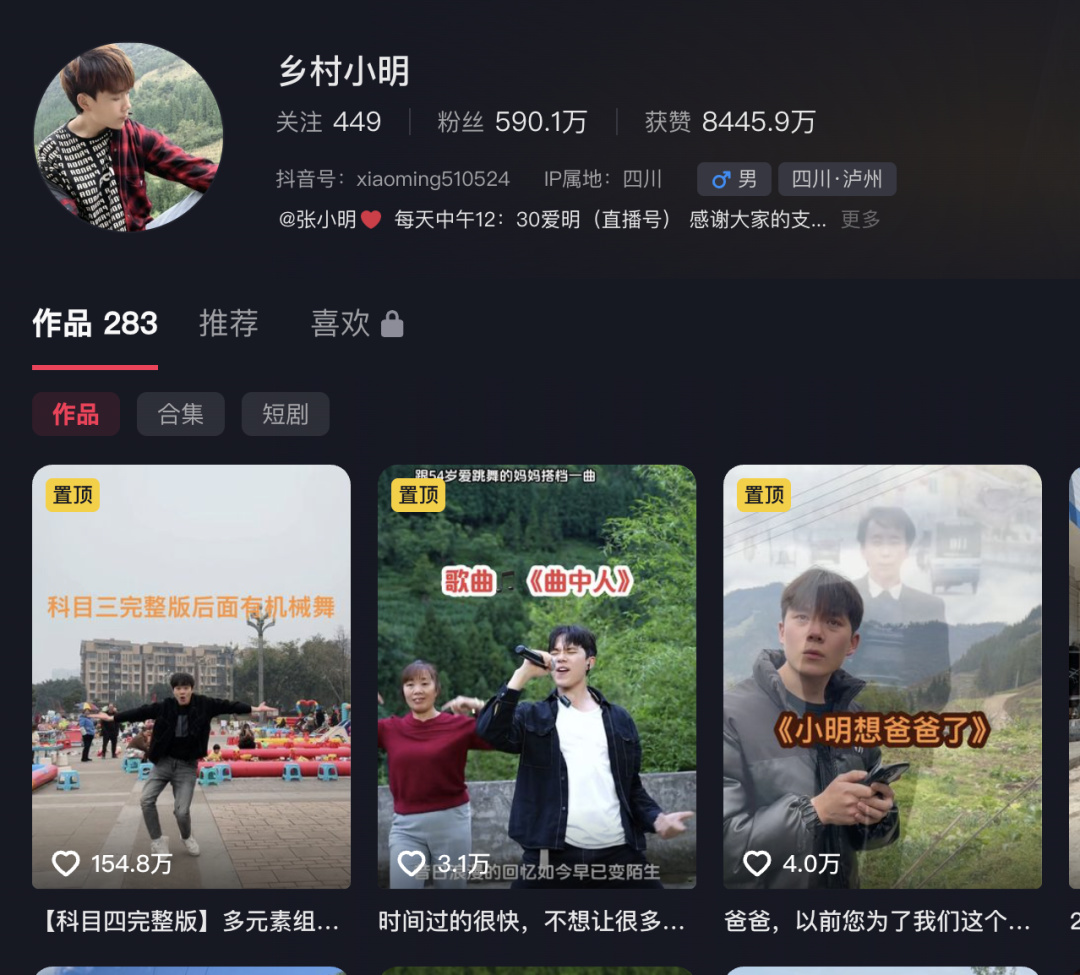
Task: Select the 短剧 filter chip
Action: coord(285,414)
